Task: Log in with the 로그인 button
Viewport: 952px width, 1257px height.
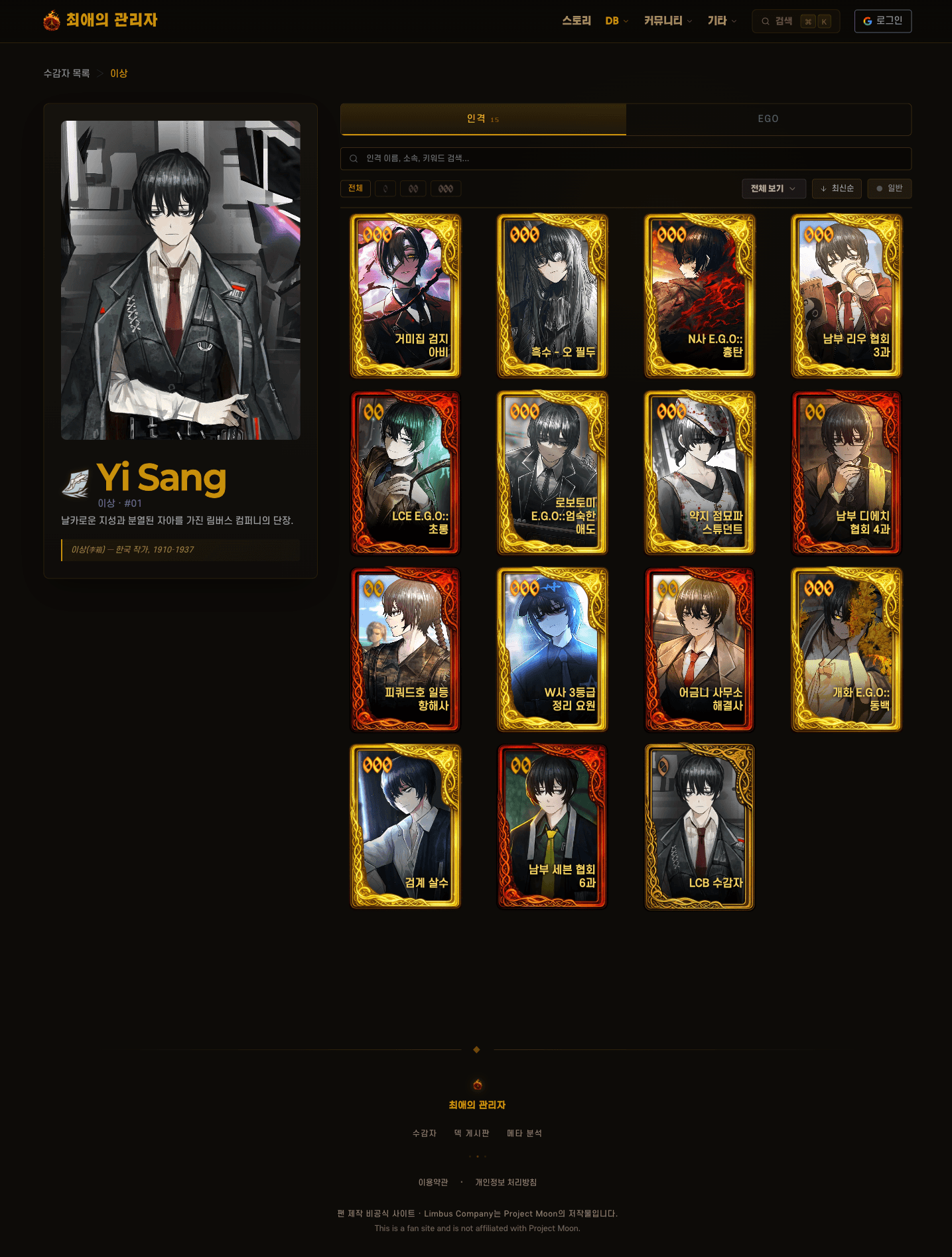Action: [882, 21]
